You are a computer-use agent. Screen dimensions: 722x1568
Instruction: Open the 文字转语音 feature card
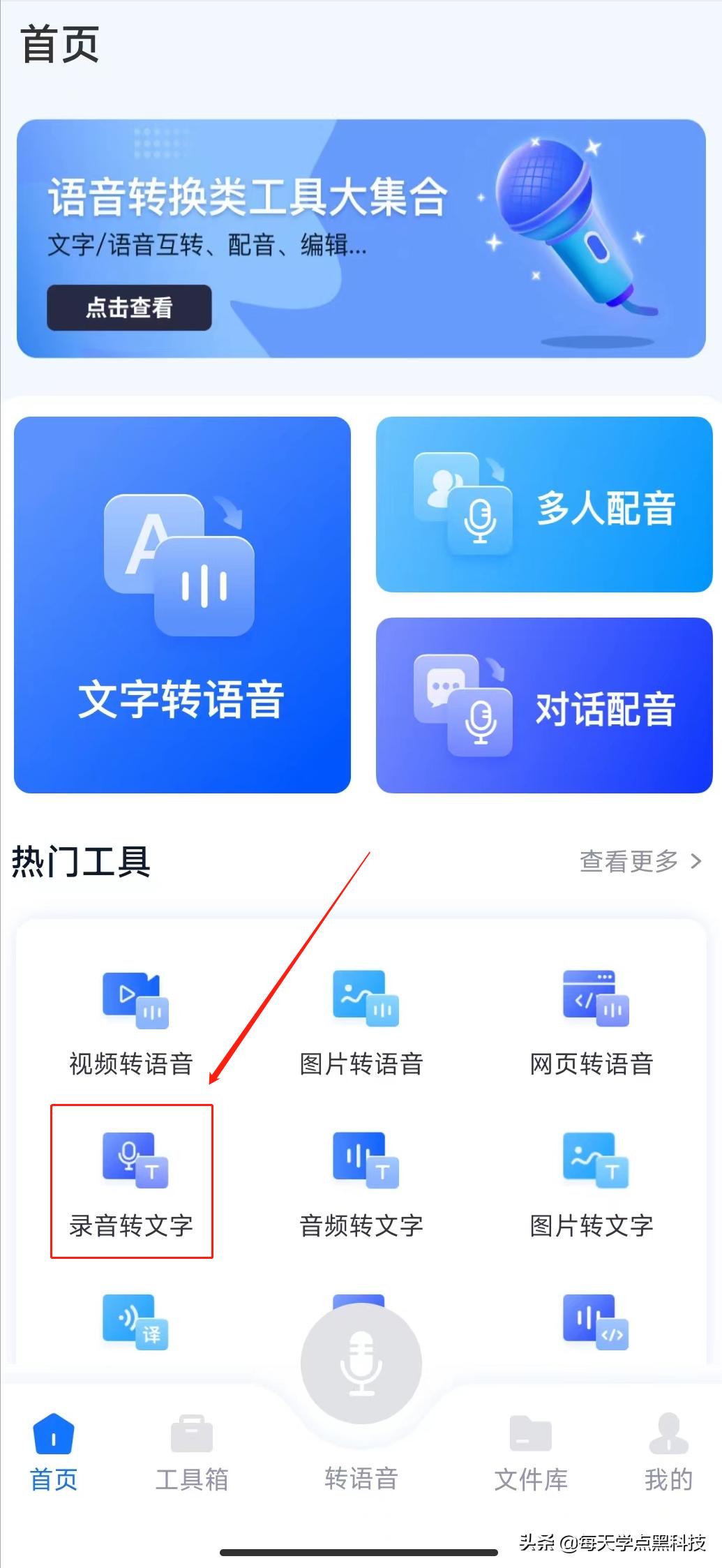click(x=183, y=607)
